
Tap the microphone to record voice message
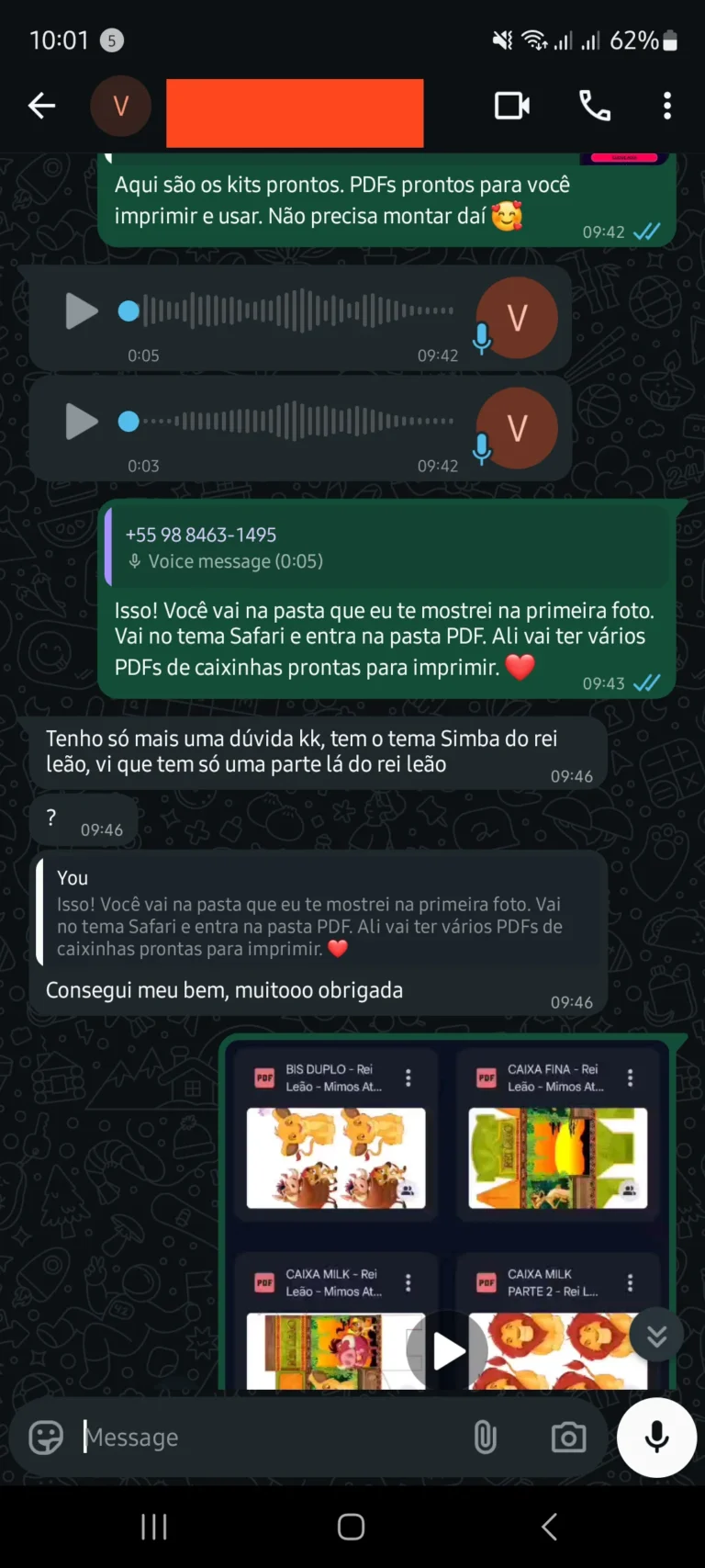[656, 1438]
